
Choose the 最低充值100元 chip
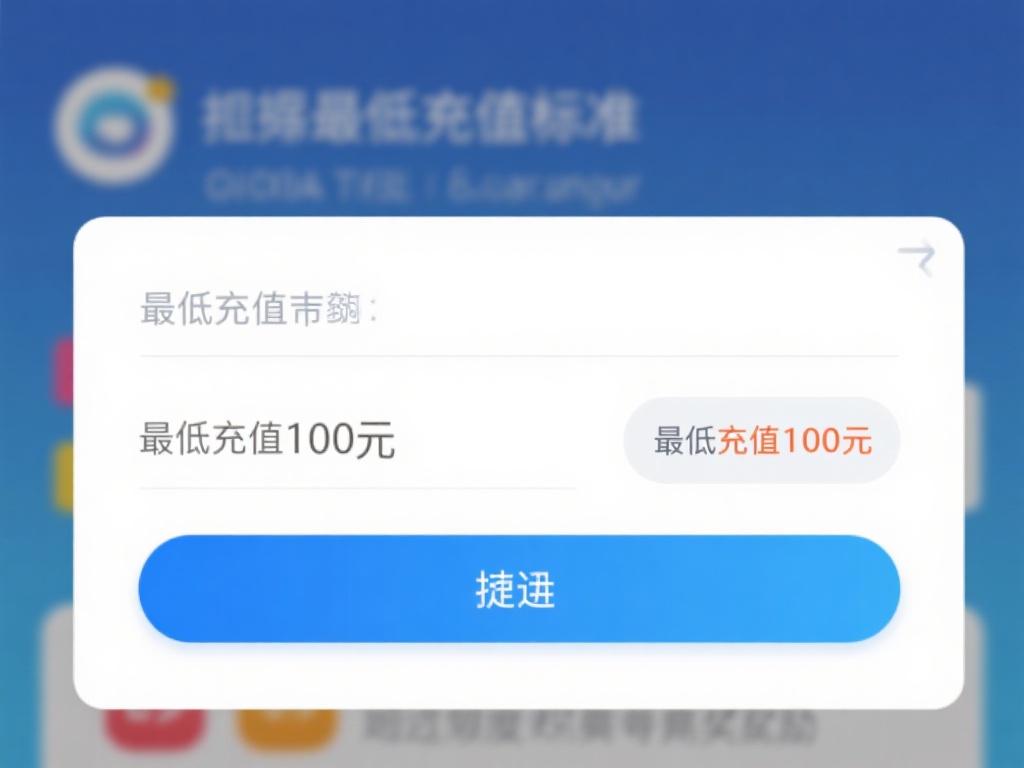[762, 440]
